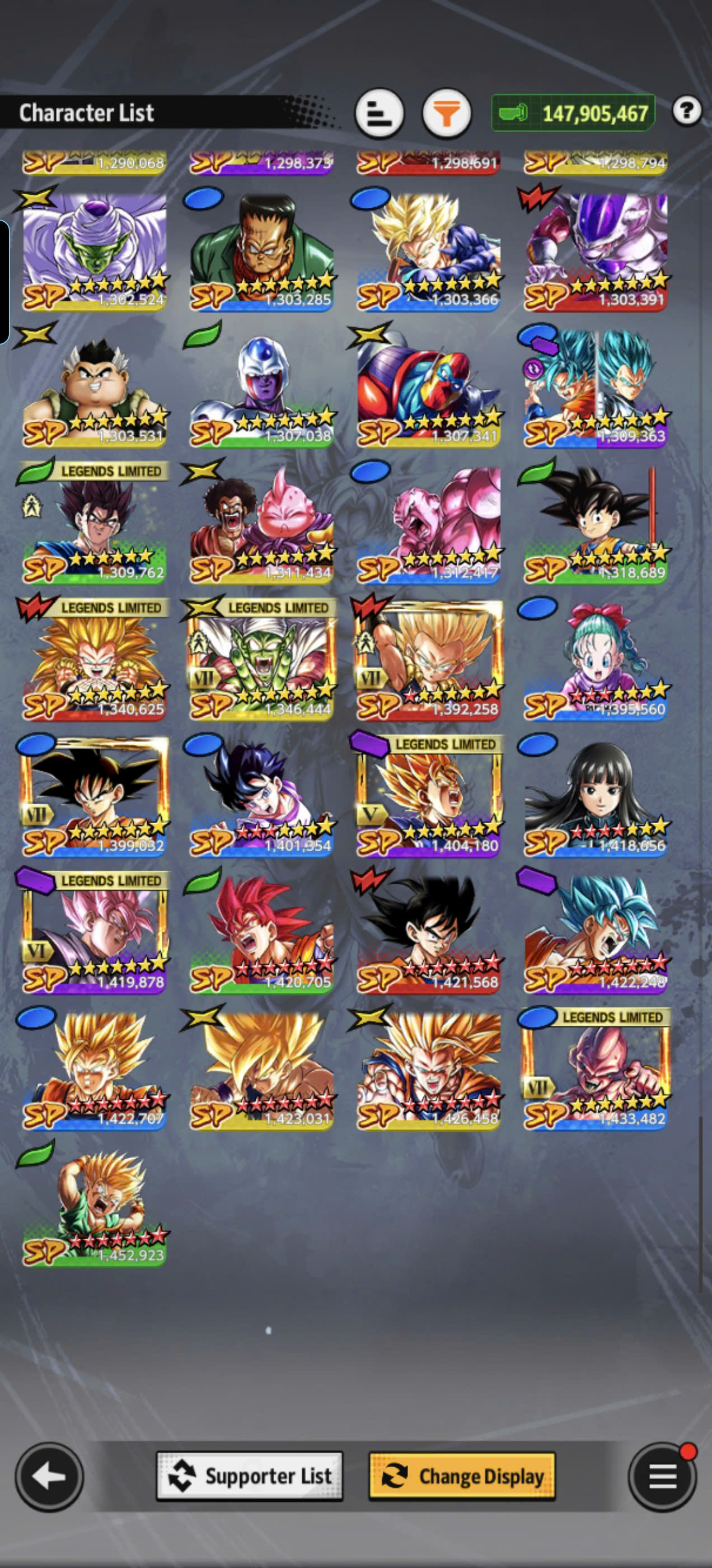Select the character with power 1,311,434
Viewport: 712px width, 1568px height.
(260, 524)
